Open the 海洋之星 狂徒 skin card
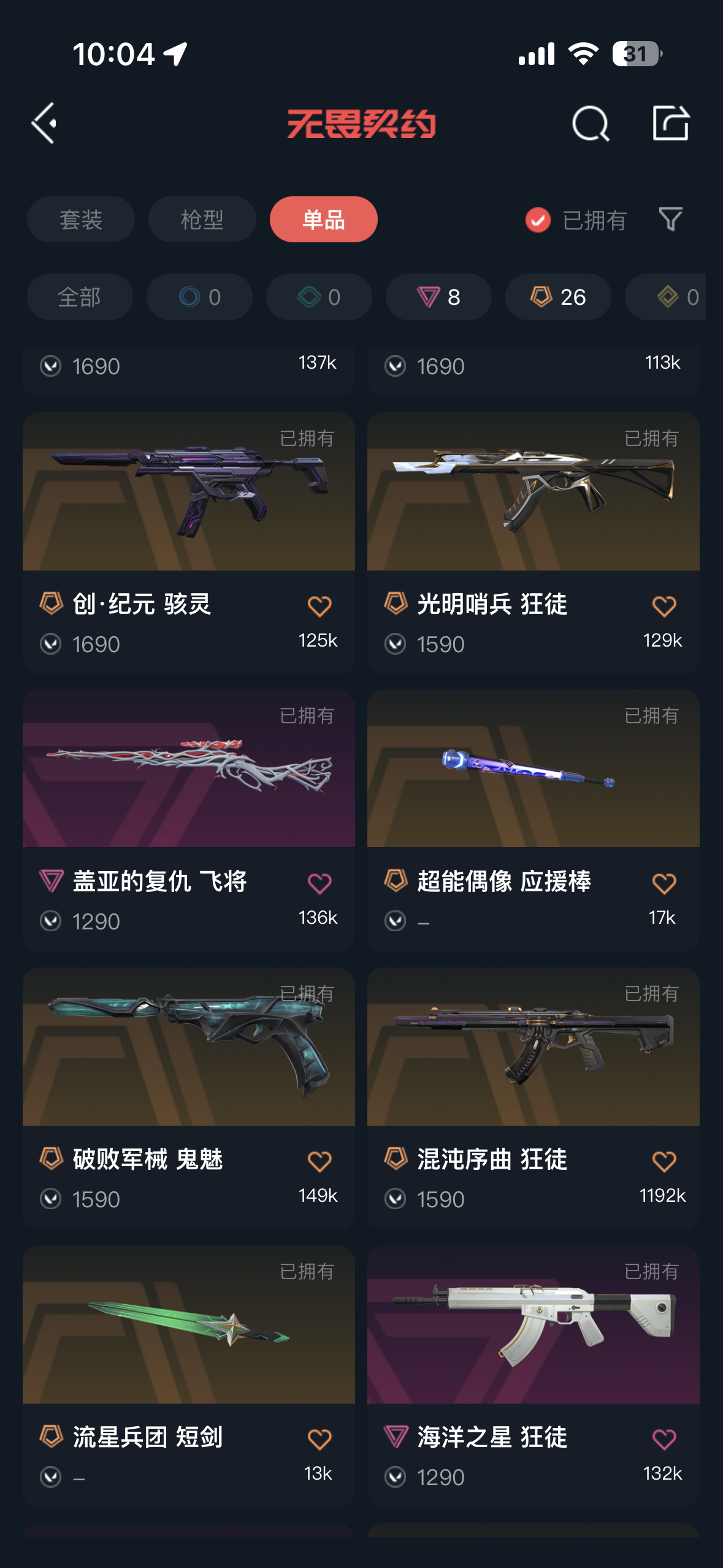 pyautogui.click(x=533, y=1325)
